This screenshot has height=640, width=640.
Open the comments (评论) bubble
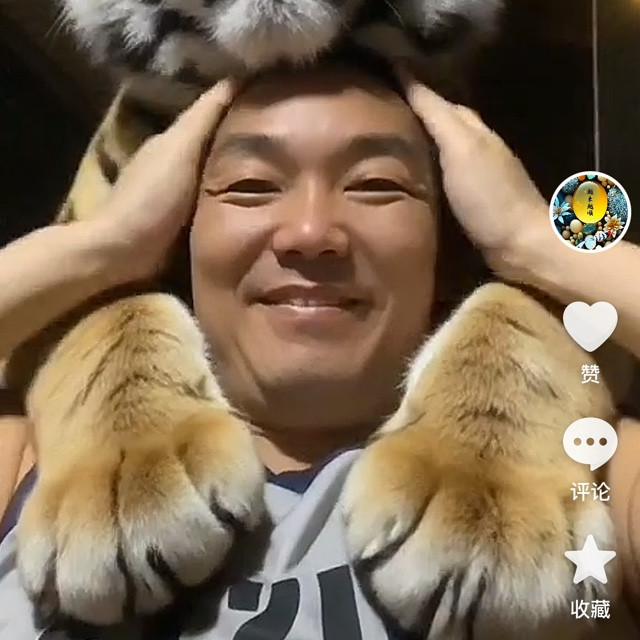[x=590, y=444]
